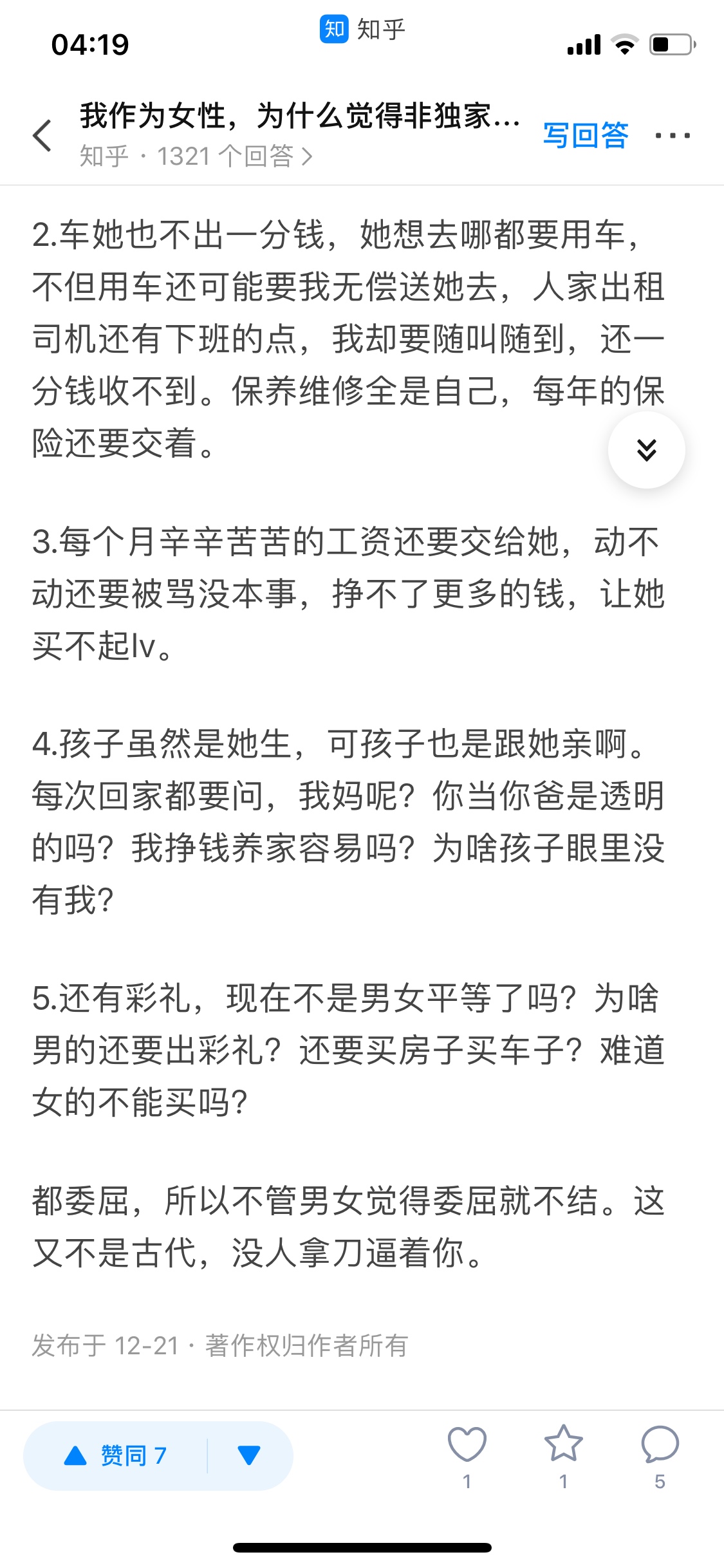Jump to next answer with double-chevron button
Image resolution: width=724 pixels, height=1568 pixels.
646,450
